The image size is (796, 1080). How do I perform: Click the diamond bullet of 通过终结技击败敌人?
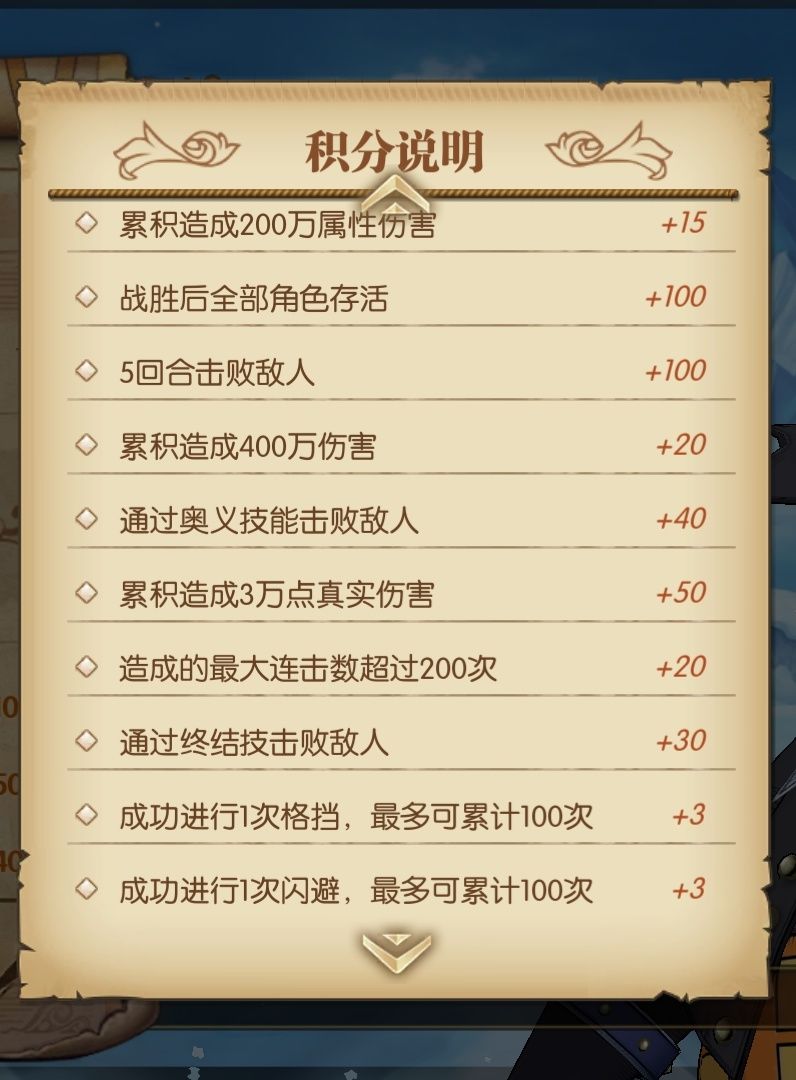point(85,742)
